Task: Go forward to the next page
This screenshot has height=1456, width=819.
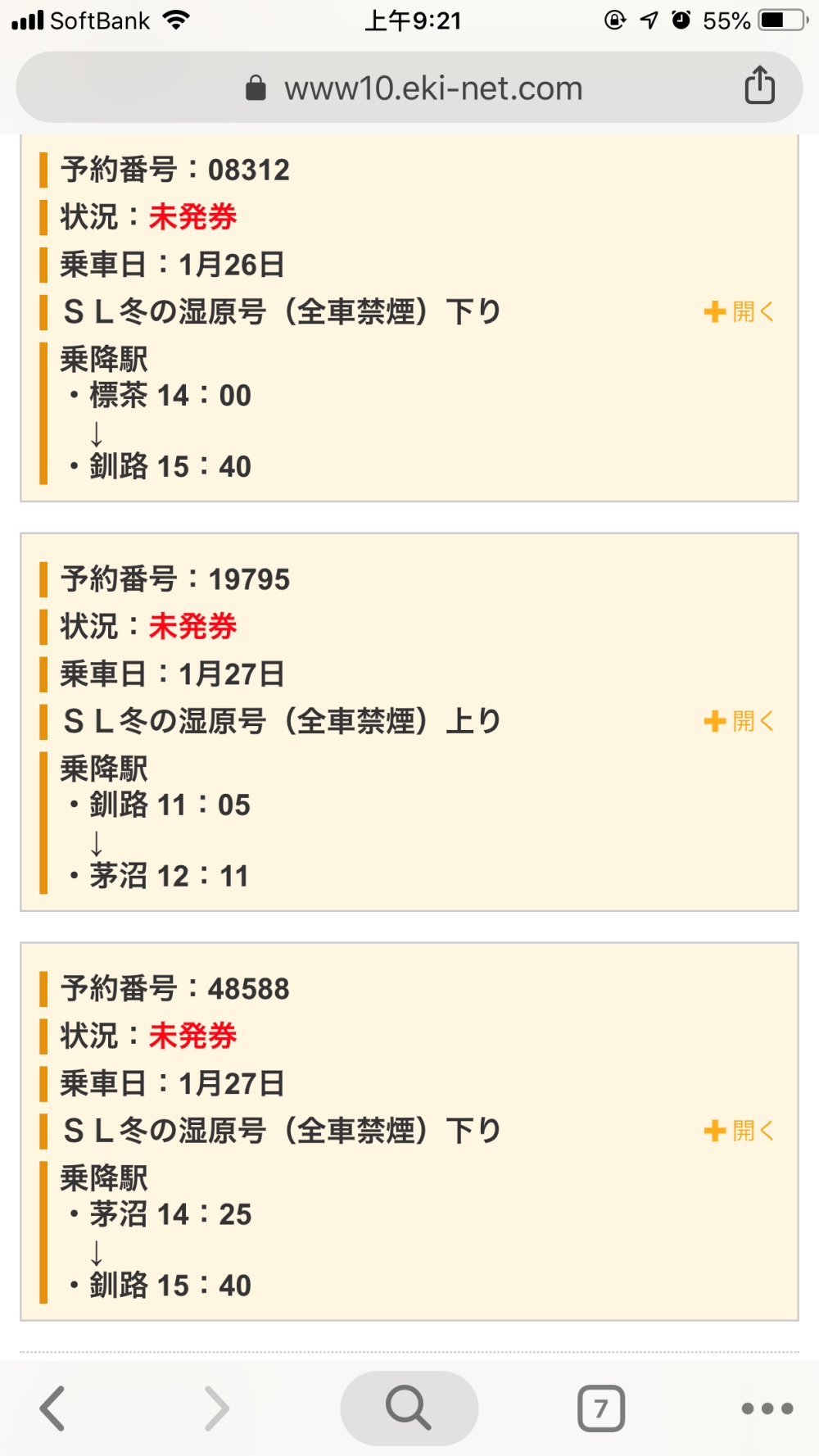Action: [x=216, y=1408]
